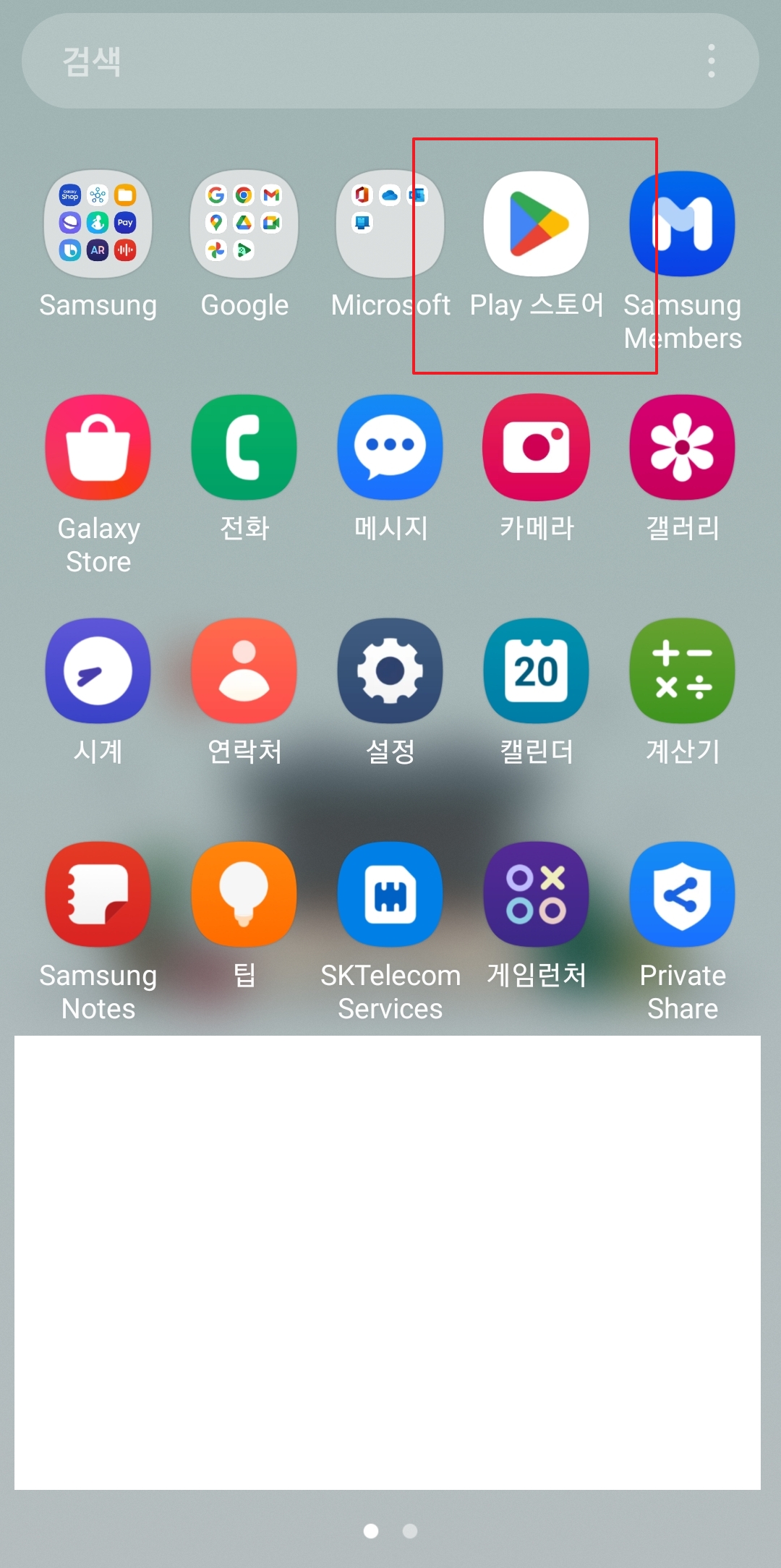The width and height of the screenshot is (781, 1568).
Task: Open Samsung Members
Action: coord(681,224)
